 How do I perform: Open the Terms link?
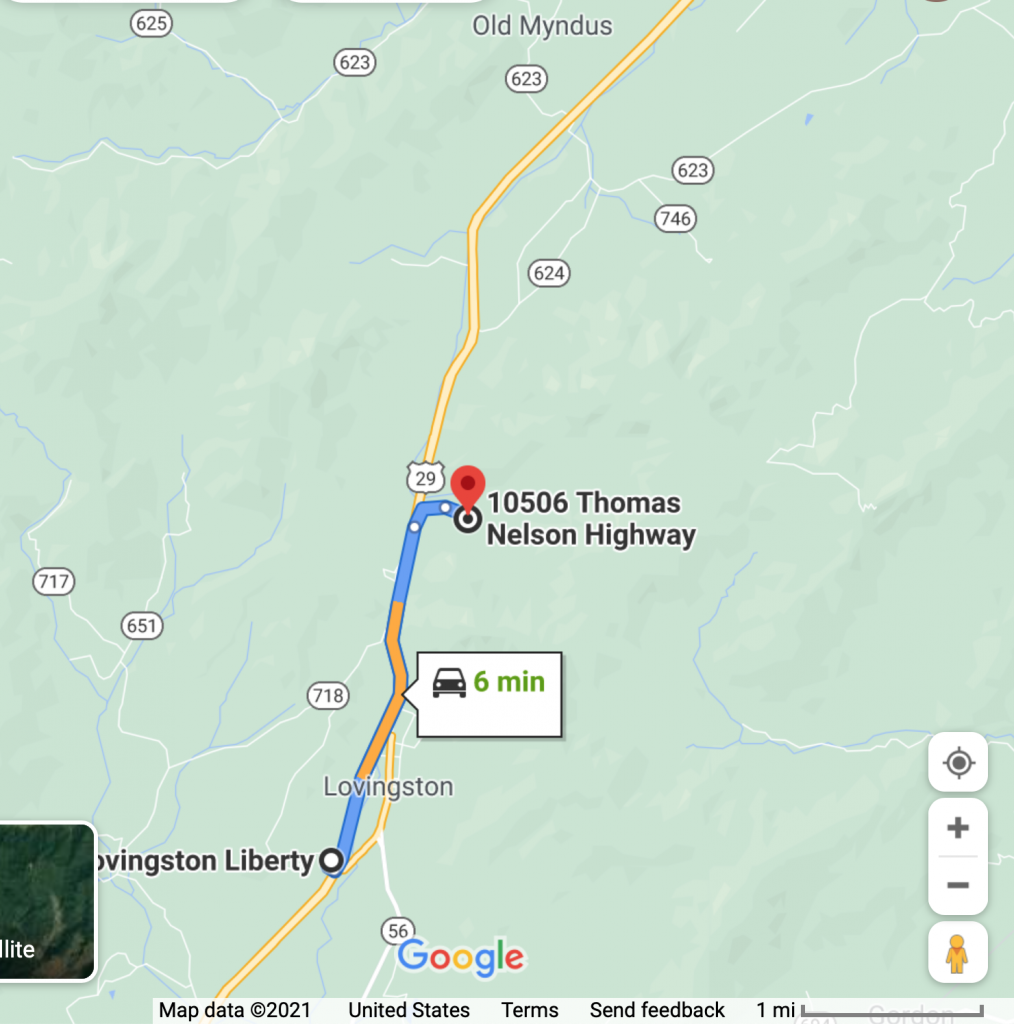530,1010
